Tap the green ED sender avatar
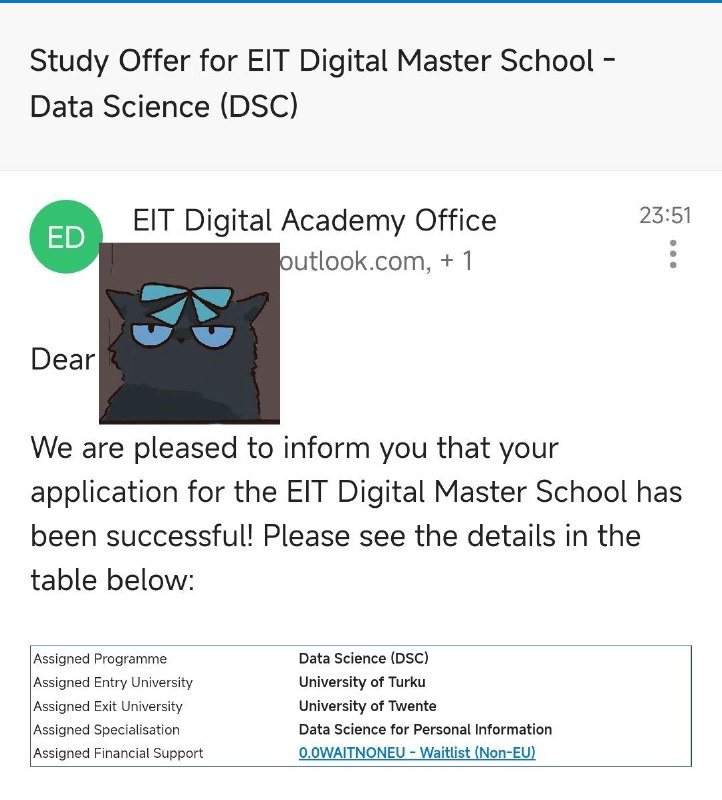Viewport: 722px width, 800px height. [x=66, y=237]
